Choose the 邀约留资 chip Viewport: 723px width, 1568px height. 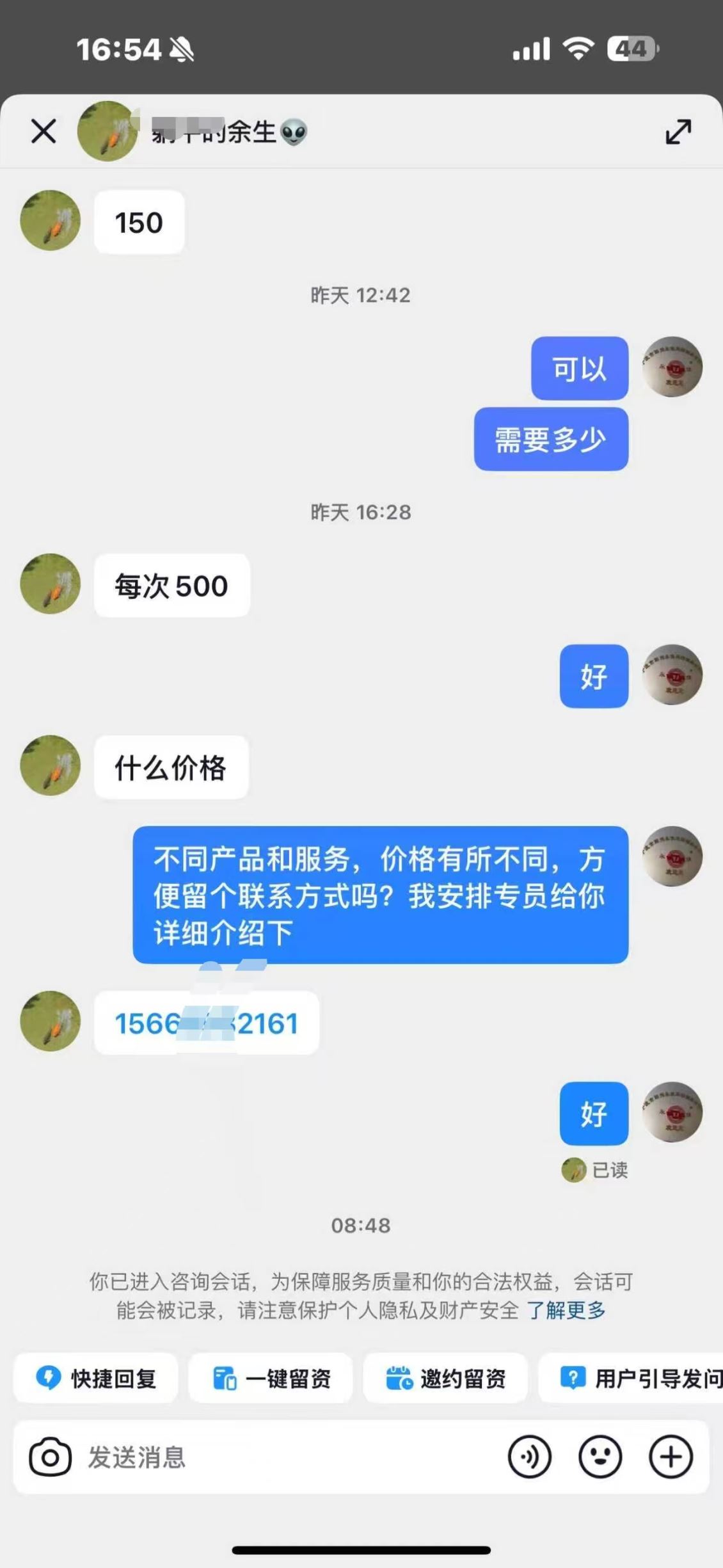point(445,1378)
